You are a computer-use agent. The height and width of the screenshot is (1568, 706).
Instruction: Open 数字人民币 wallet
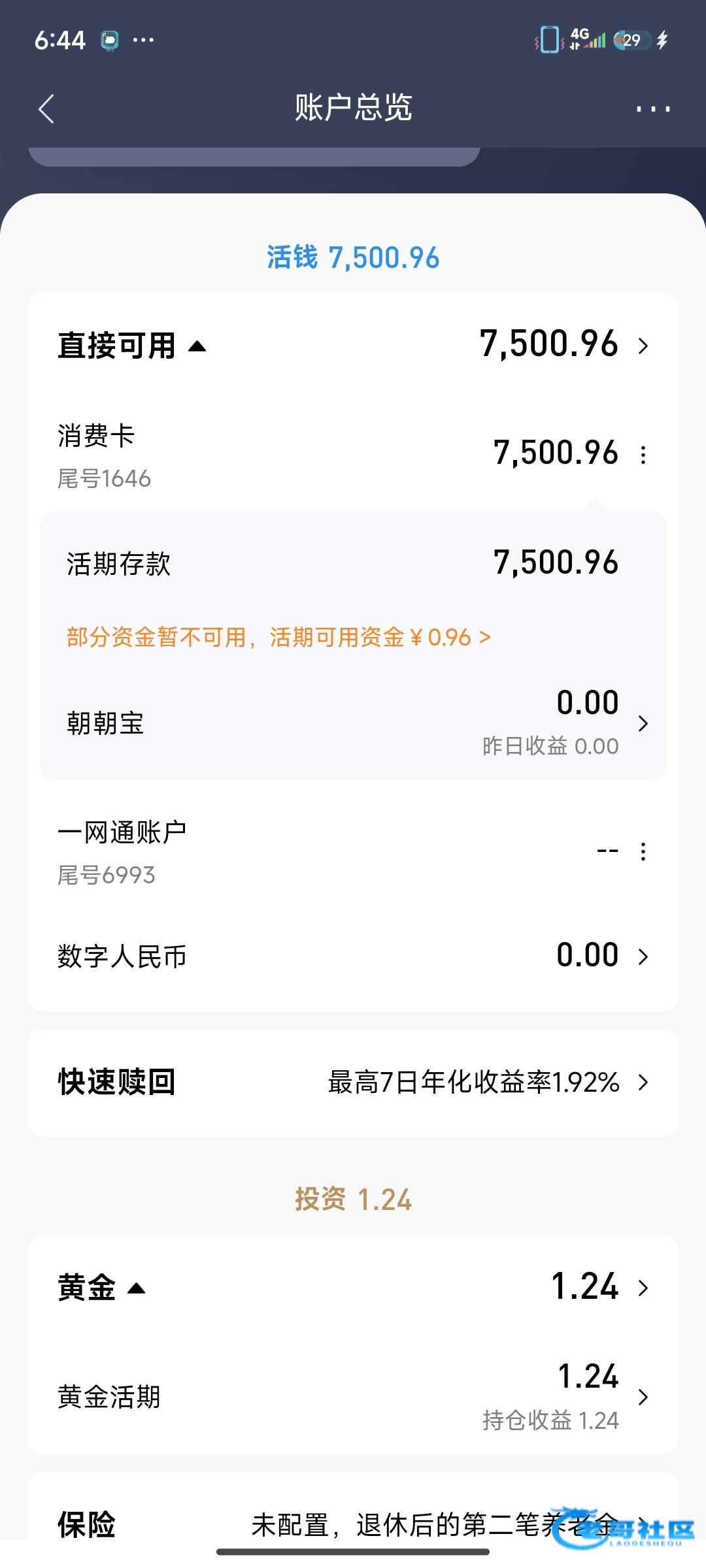point(353,956)
